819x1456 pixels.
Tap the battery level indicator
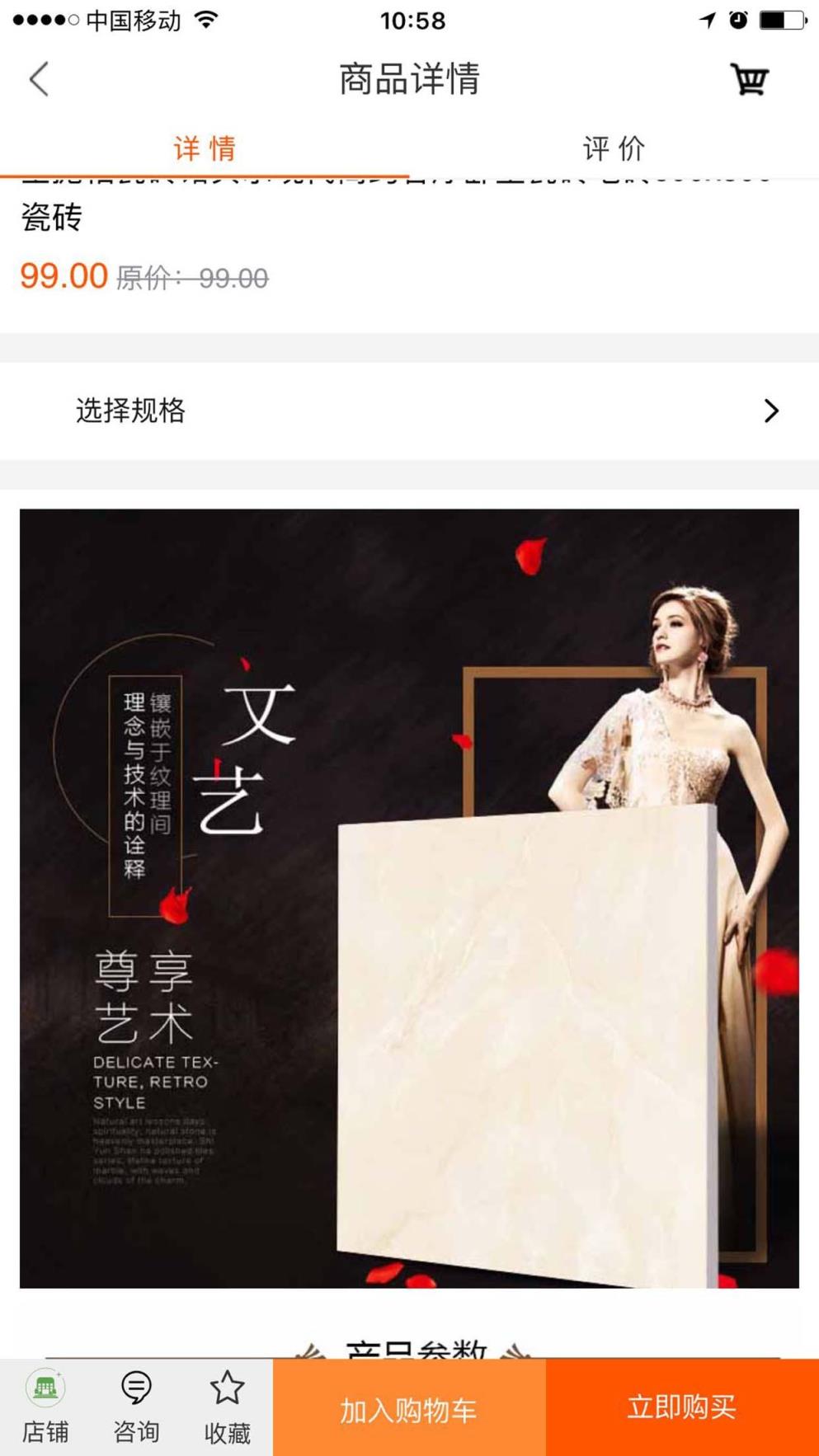[781, 21]
